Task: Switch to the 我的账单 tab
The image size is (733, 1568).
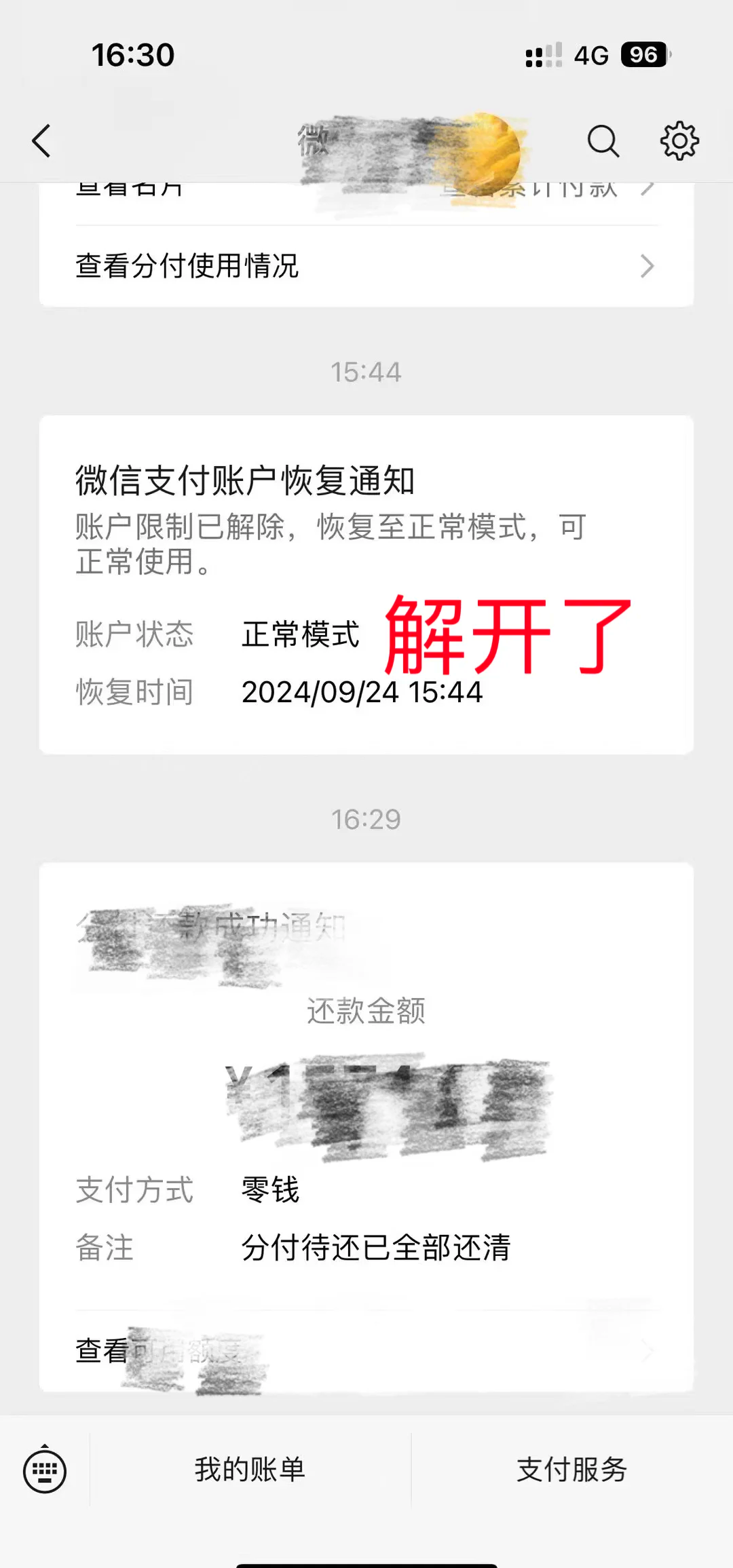Action: pyautogui.click(x=248, y=1468)
